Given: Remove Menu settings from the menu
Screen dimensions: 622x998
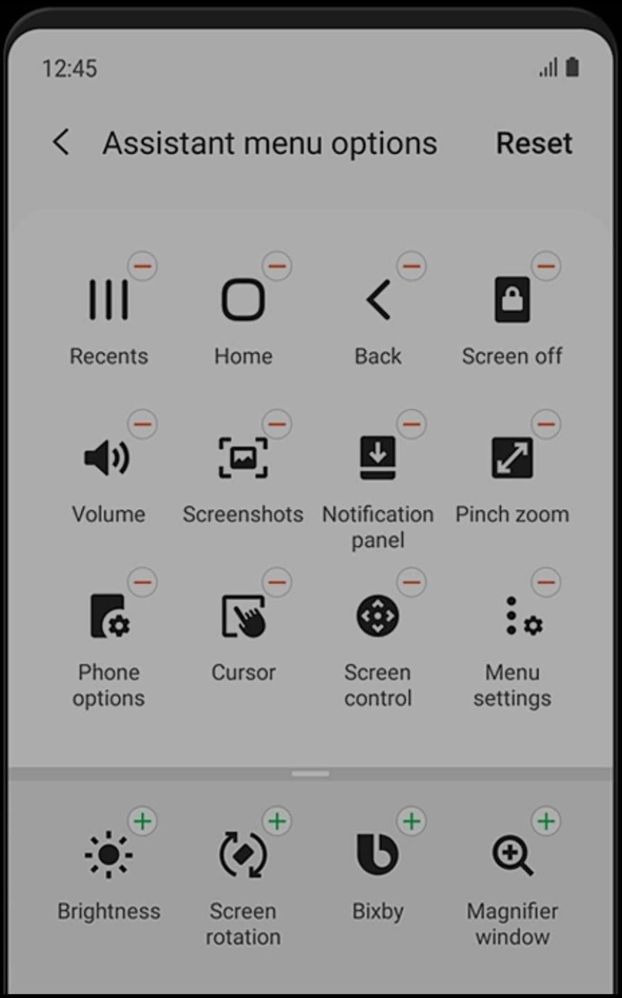Looking at the screenshot, I should [x=545, y=582].
